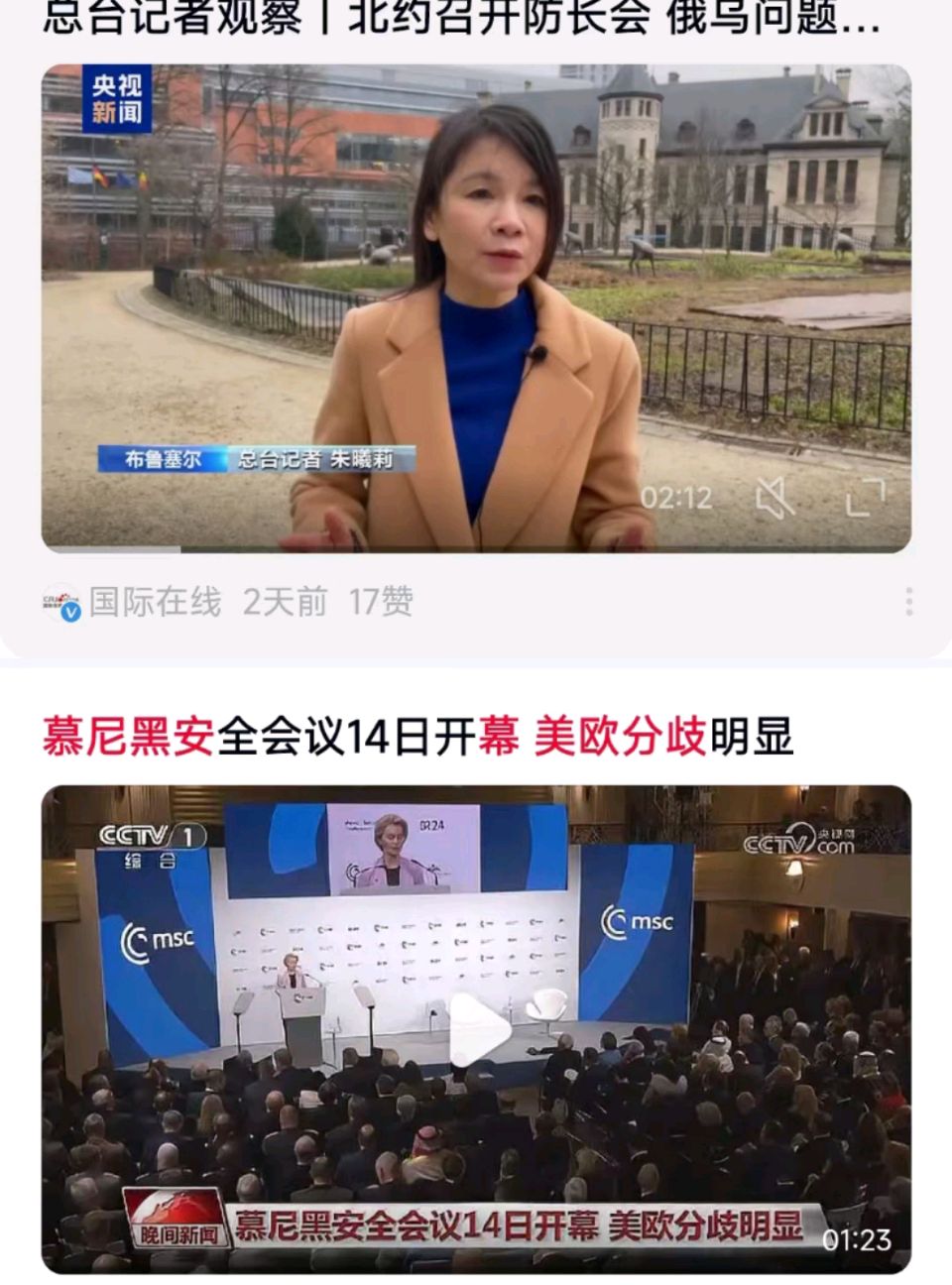Open the 北约召开防长会 video post
Screen dimensions: 952x1285
461,18
